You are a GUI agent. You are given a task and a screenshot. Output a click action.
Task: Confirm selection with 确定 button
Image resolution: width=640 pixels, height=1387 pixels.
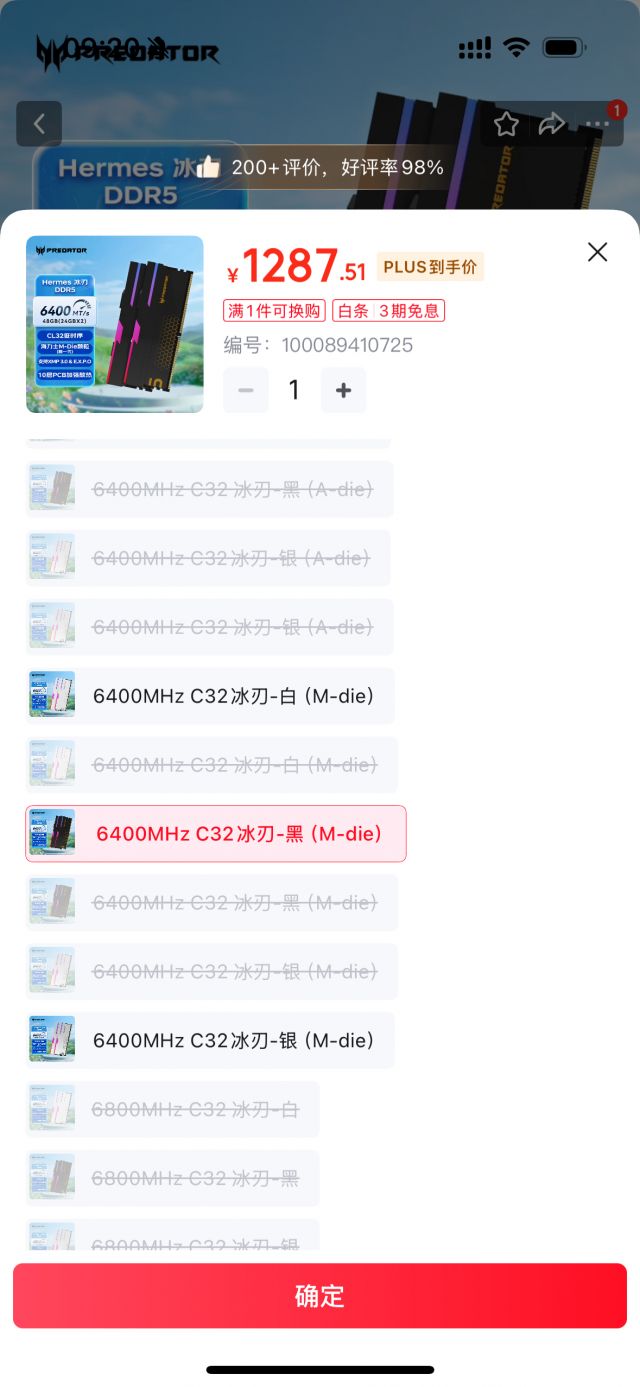[320, 1296]
